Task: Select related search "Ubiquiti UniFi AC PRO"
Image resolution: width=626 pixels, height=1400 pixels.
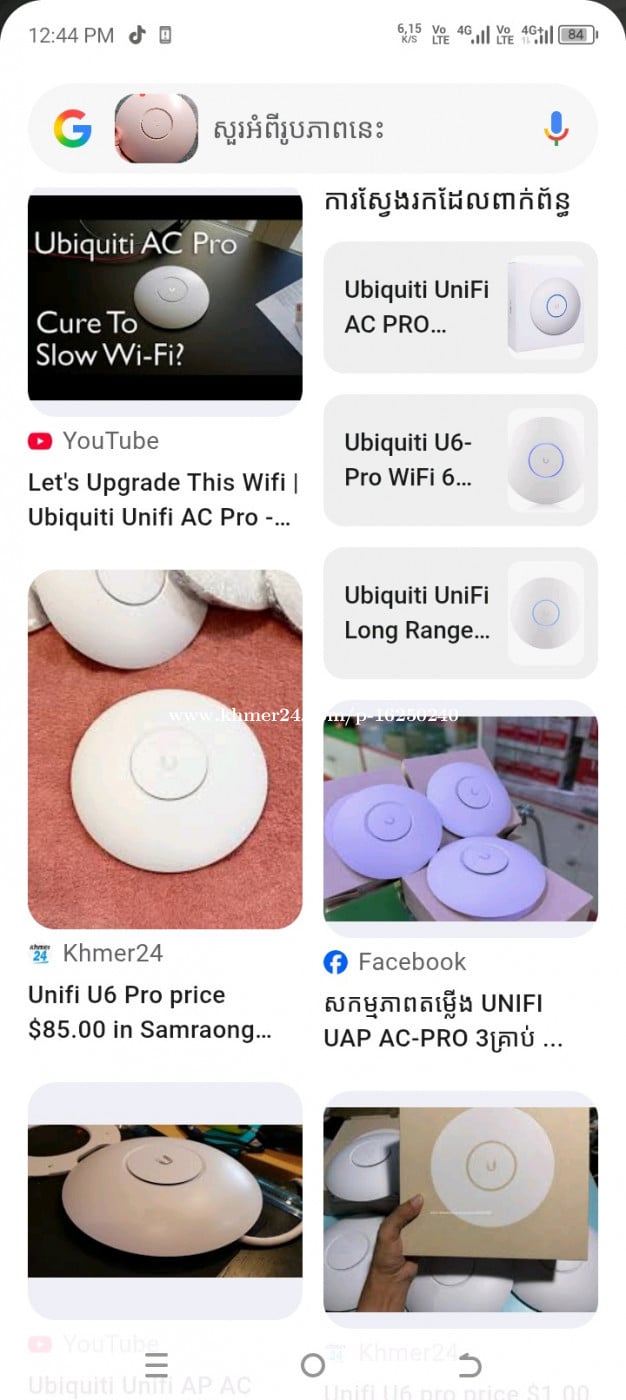Action: 460,307
